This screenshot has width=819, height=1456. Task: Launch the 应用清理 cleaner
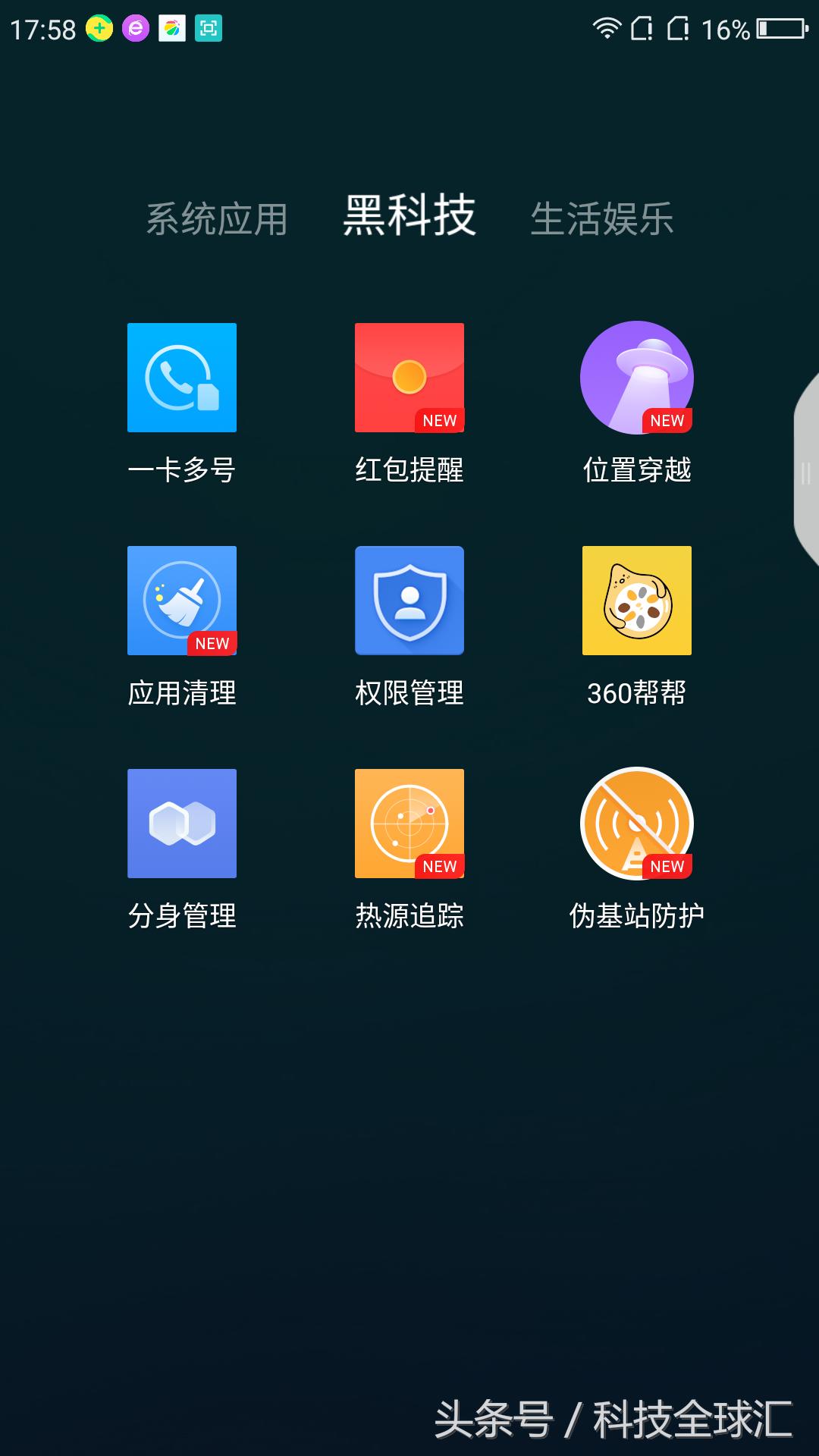pos(182,601)
